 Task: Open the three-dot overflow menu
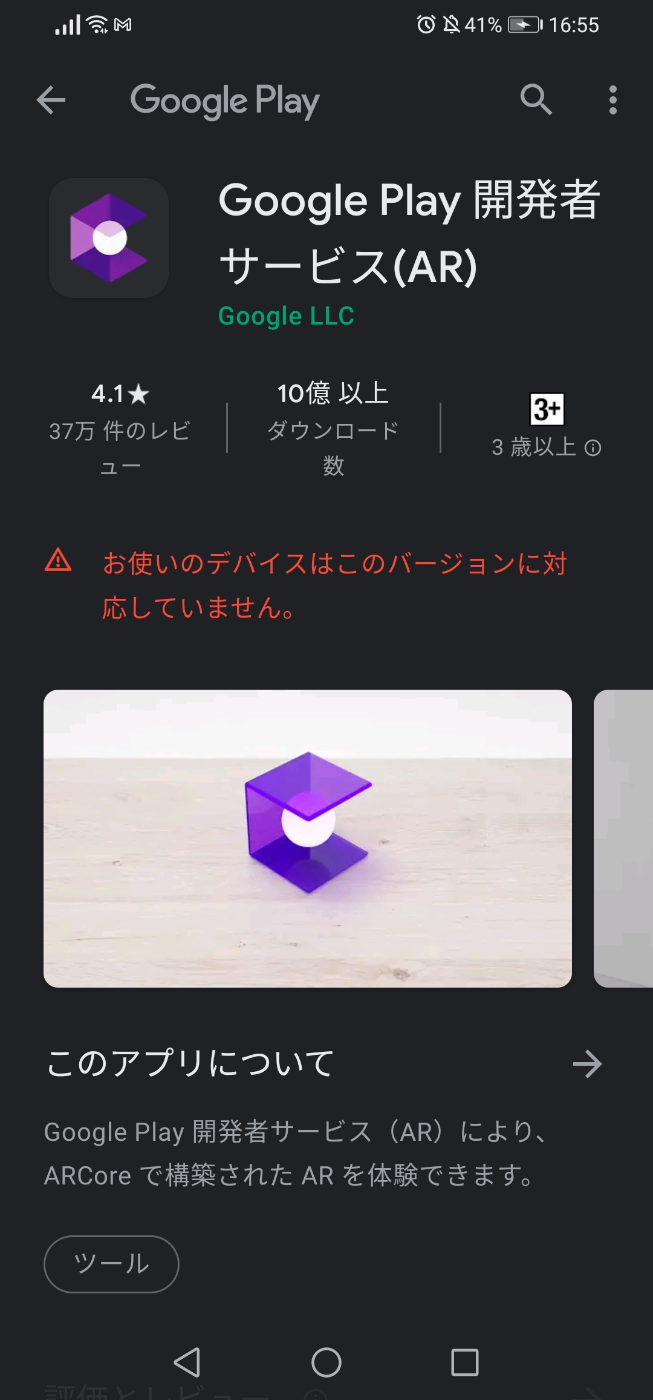tap(612, 99)
